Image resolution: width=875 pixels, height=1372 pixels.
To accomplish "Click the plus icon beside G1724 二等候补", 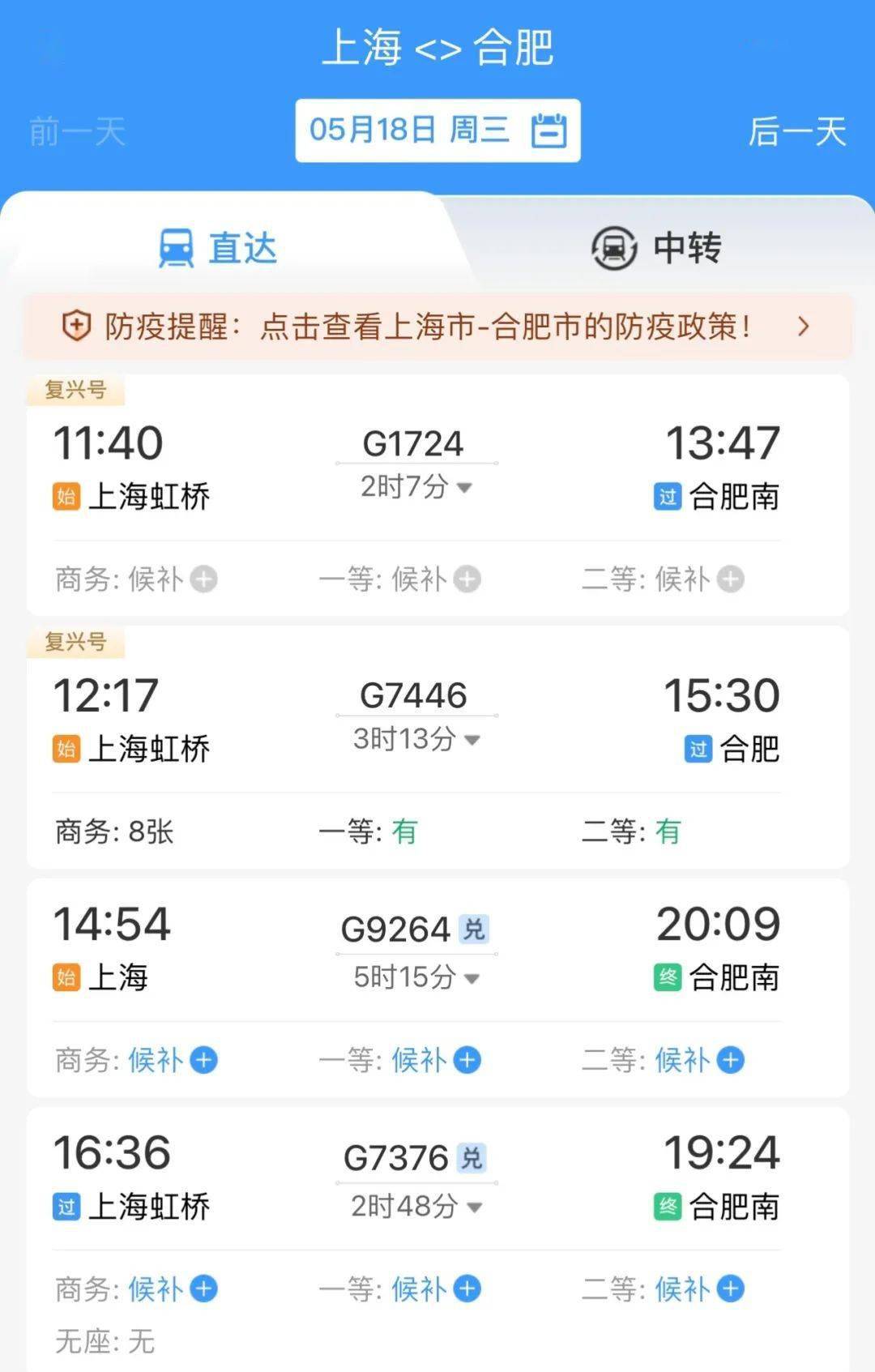I will point(732,579).
